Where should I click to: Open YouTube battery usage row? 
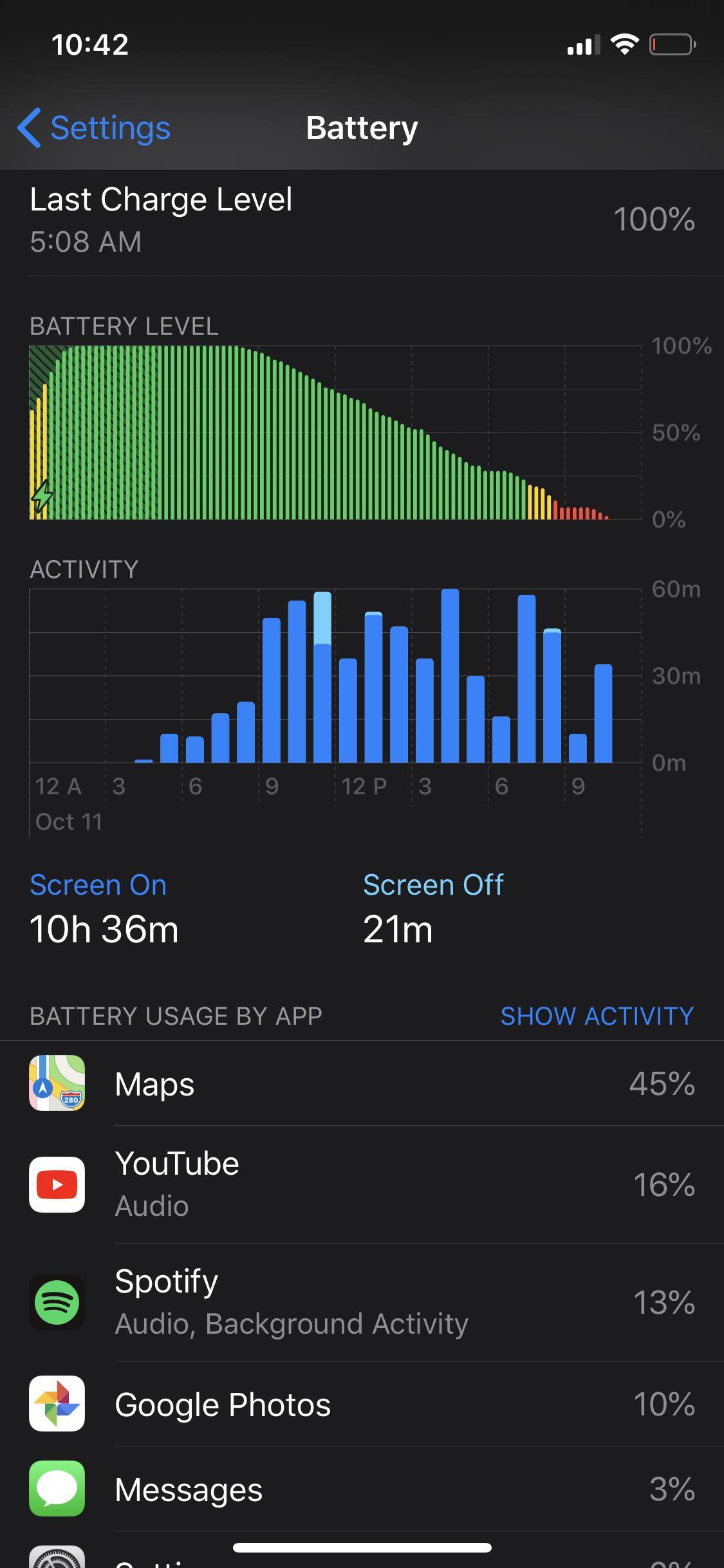pyautogui.click(x=362, y=1184)
